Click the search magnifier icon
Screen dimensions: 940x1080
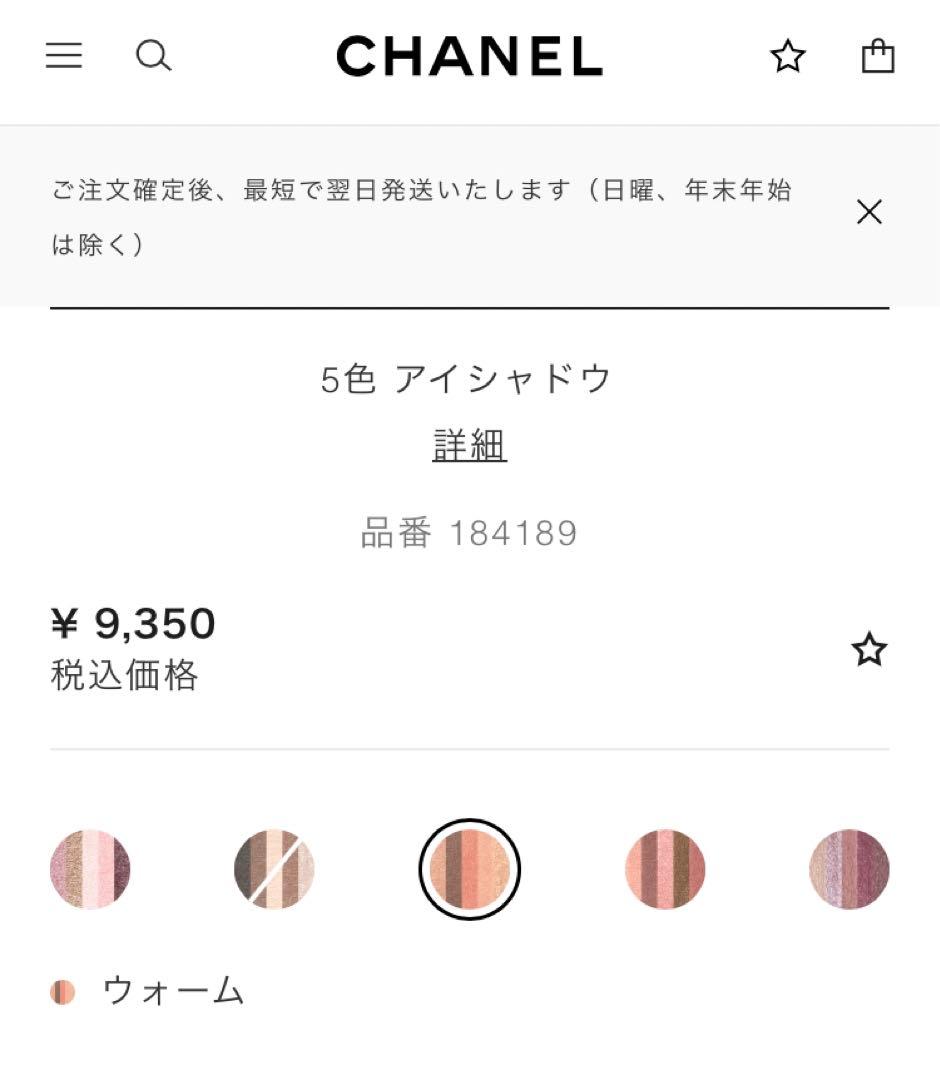pyautogui.click(x=155, y=58)
